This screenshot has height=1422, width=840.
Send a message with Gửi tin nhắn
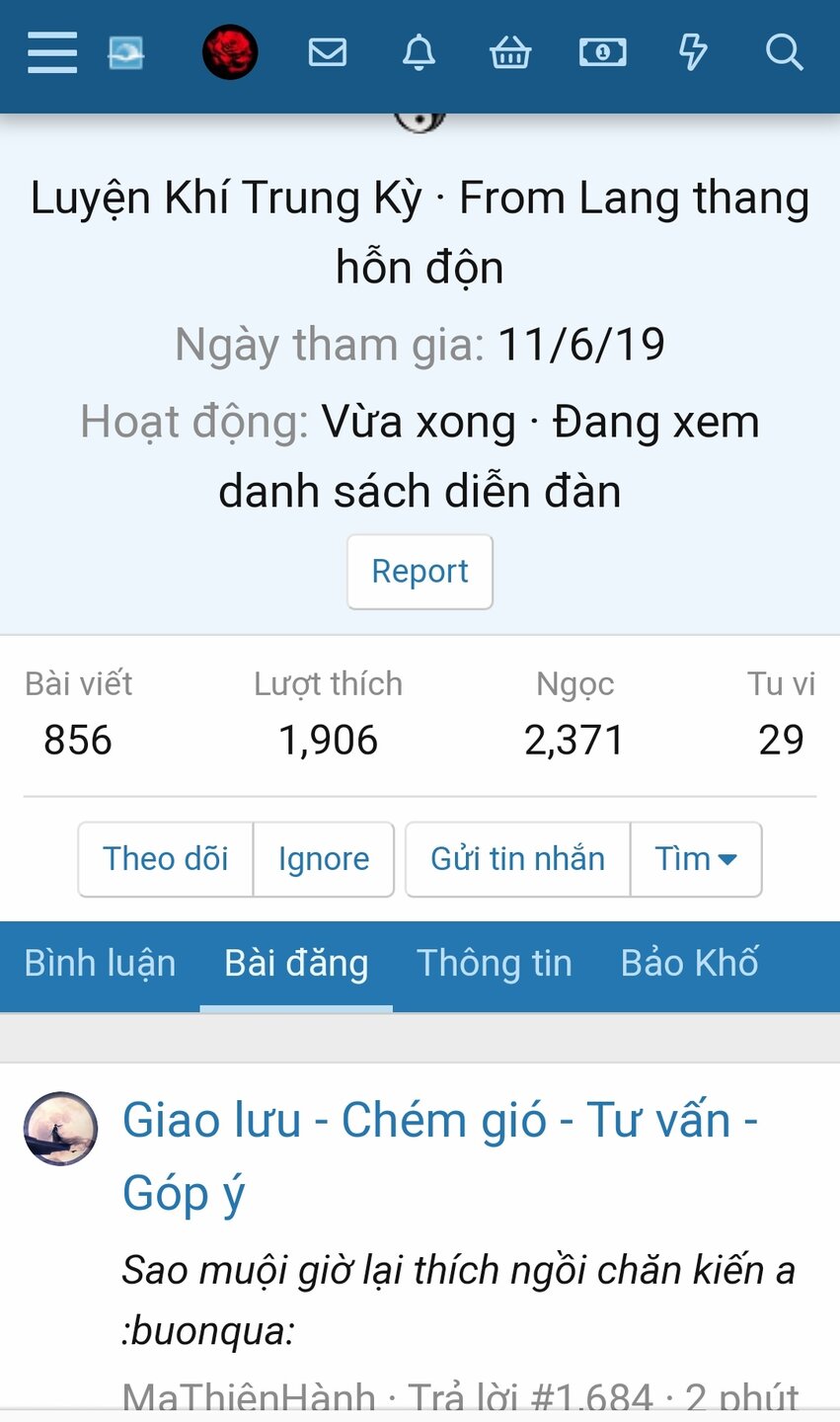(x=516, y=859)
